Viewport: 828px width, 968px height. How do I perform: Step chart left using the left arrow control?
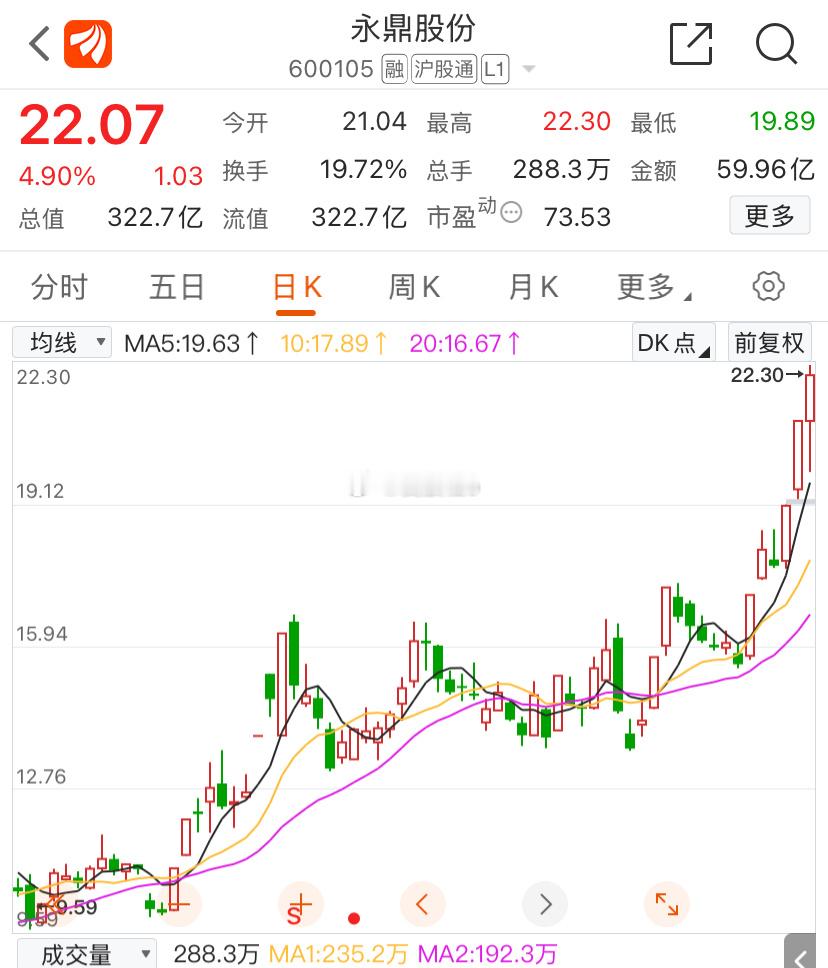coord(422,904)
